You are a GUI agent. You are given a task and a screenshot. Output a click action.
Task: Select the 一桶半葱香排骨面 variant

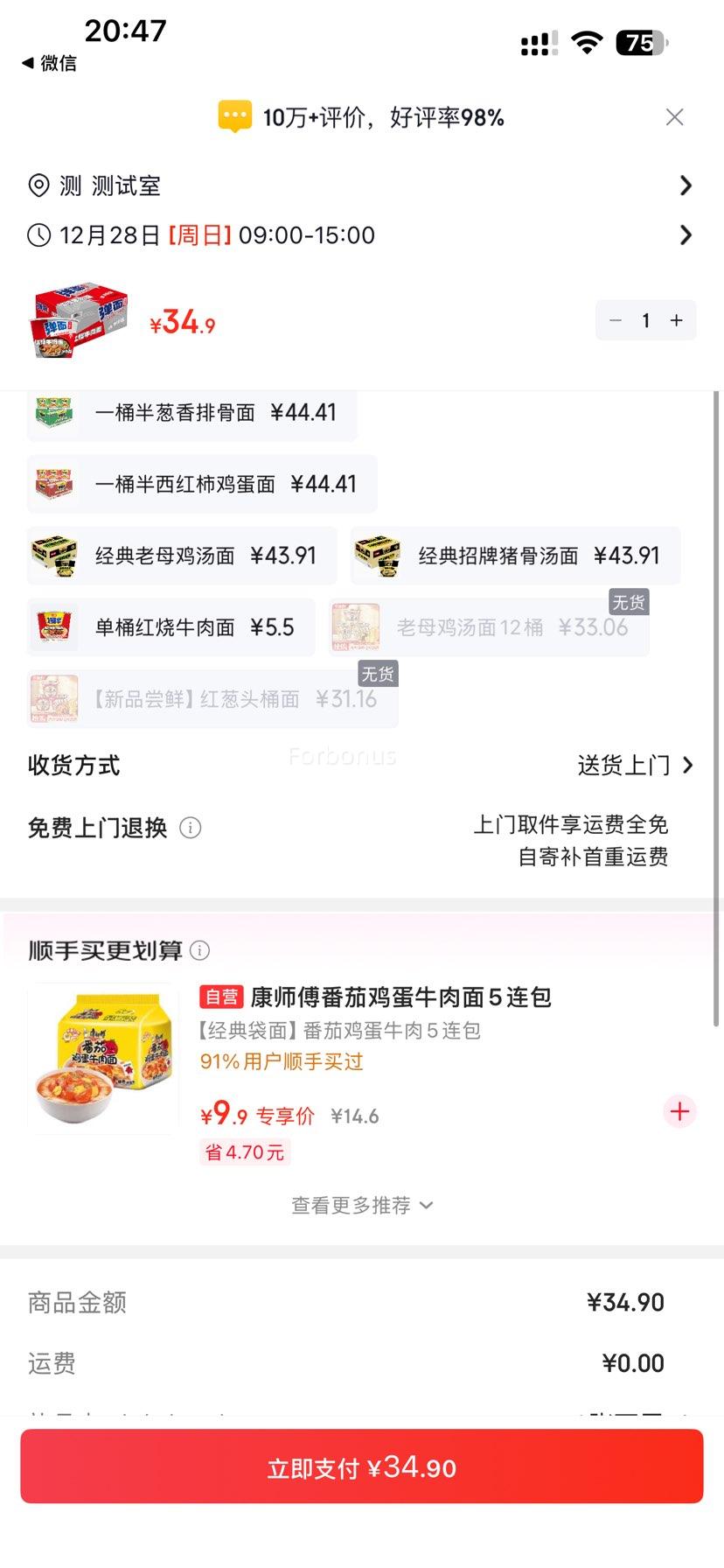[x=192, y=413]
